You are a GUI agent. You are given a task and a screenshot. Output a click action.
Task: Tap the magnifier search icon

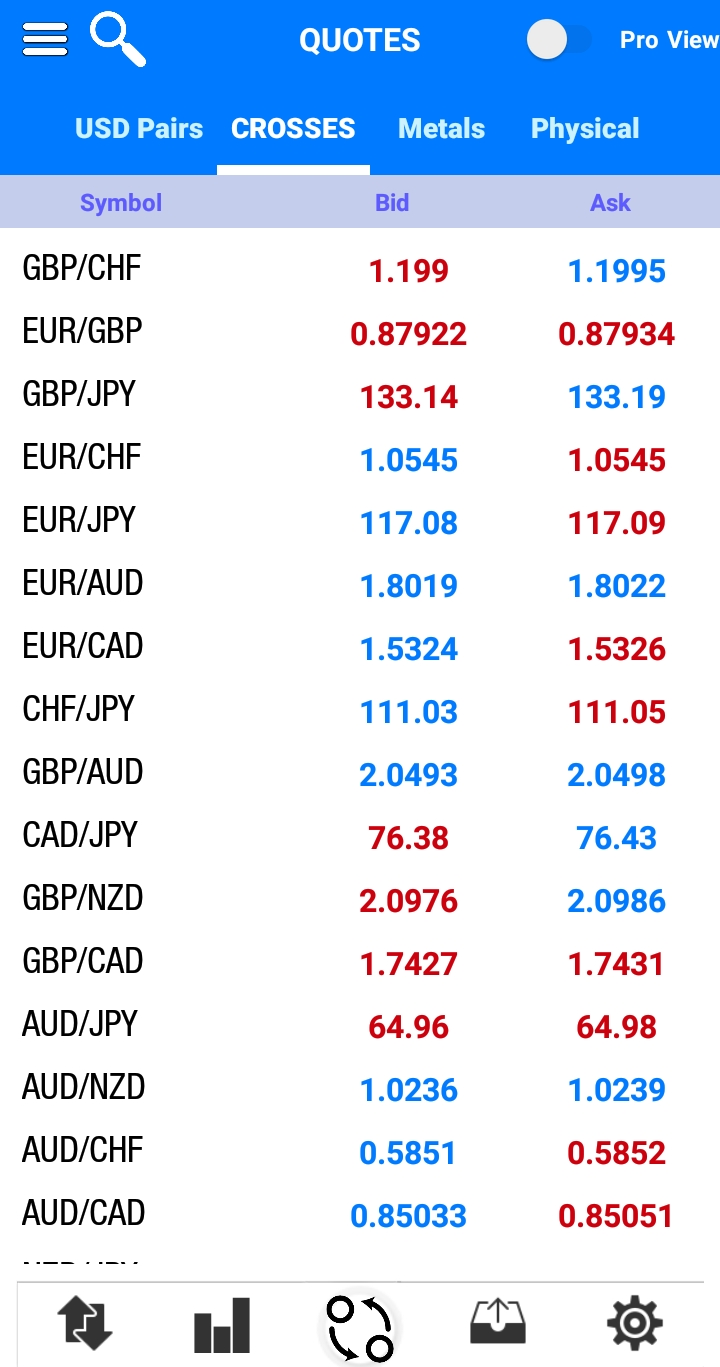117,40
